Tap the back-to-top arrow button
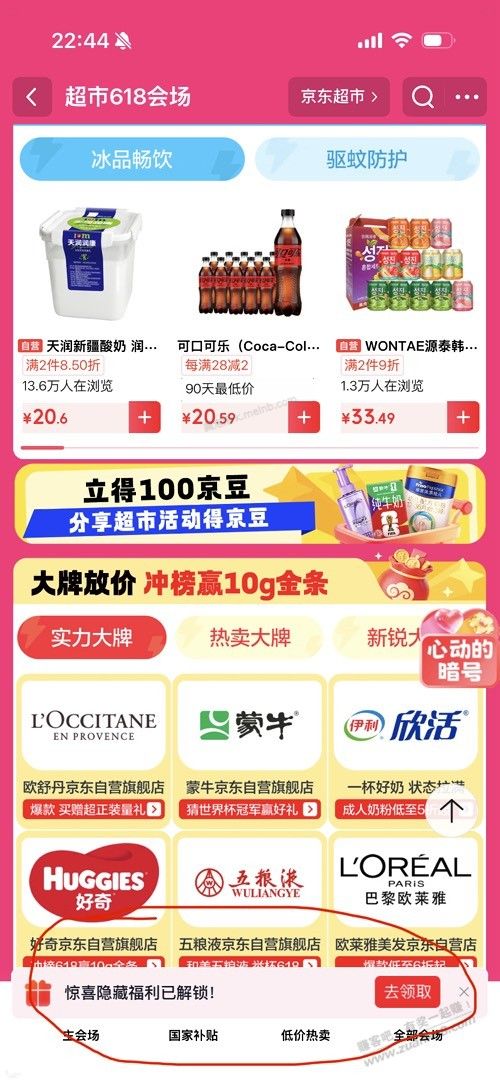 click(452, 811)
